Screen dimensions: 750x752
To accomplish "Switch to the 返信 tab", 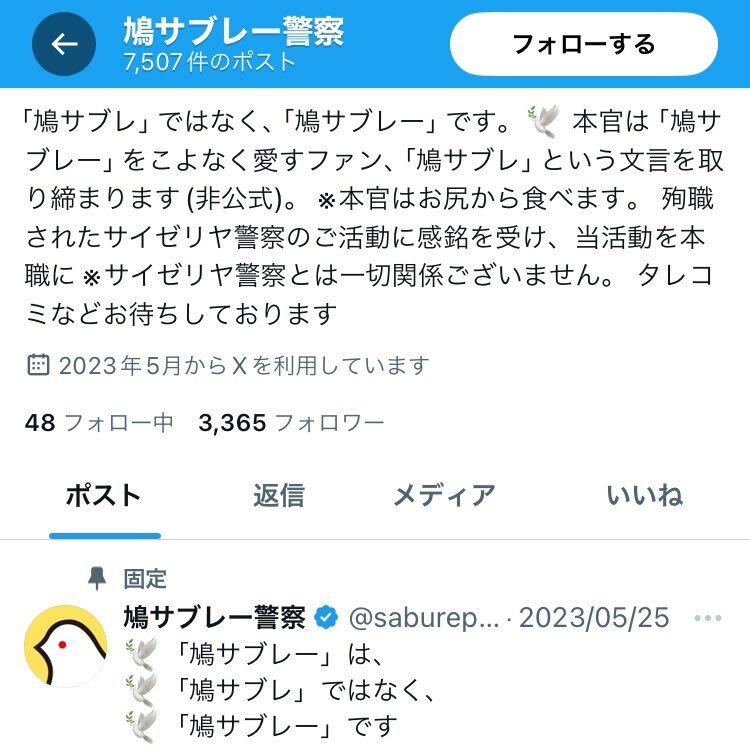I will click(278, 495).
